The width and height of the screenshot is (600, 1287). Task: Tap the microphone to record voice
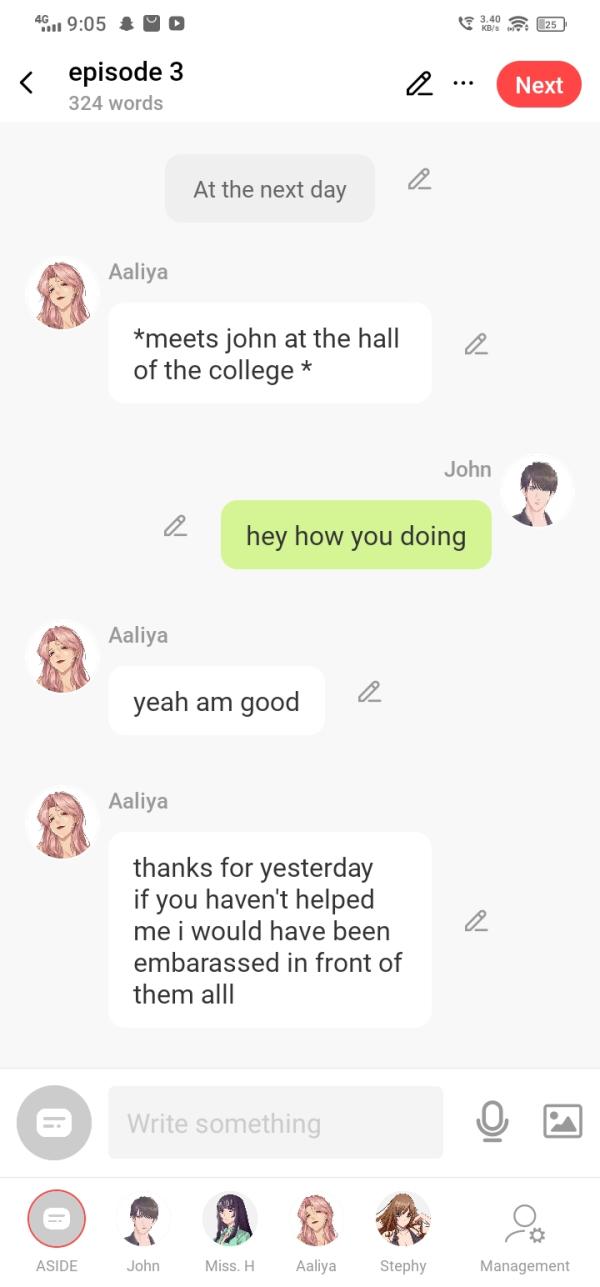[x=492, y=1122]
